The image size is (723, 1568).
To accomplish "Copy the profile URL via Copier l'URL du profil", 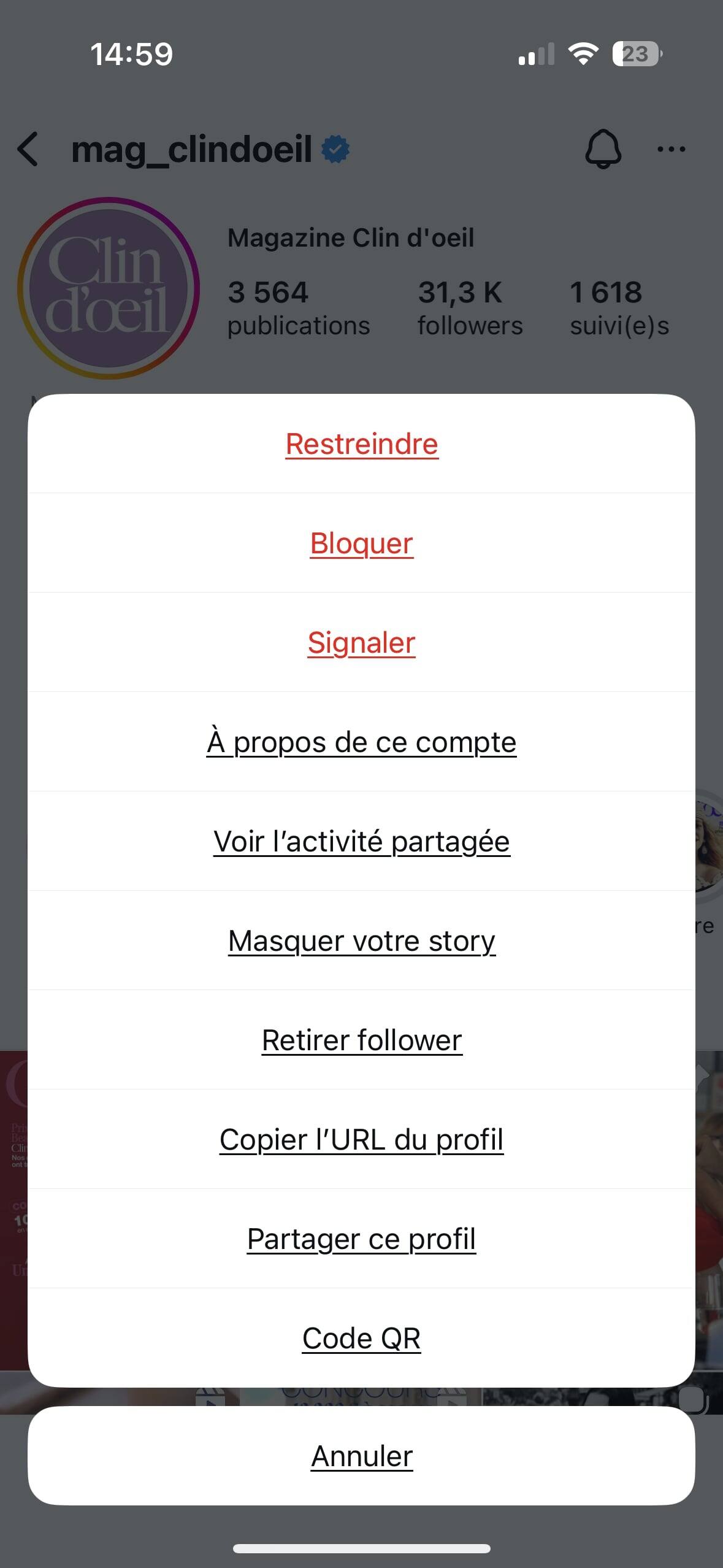I will (x=362, y=1140).
